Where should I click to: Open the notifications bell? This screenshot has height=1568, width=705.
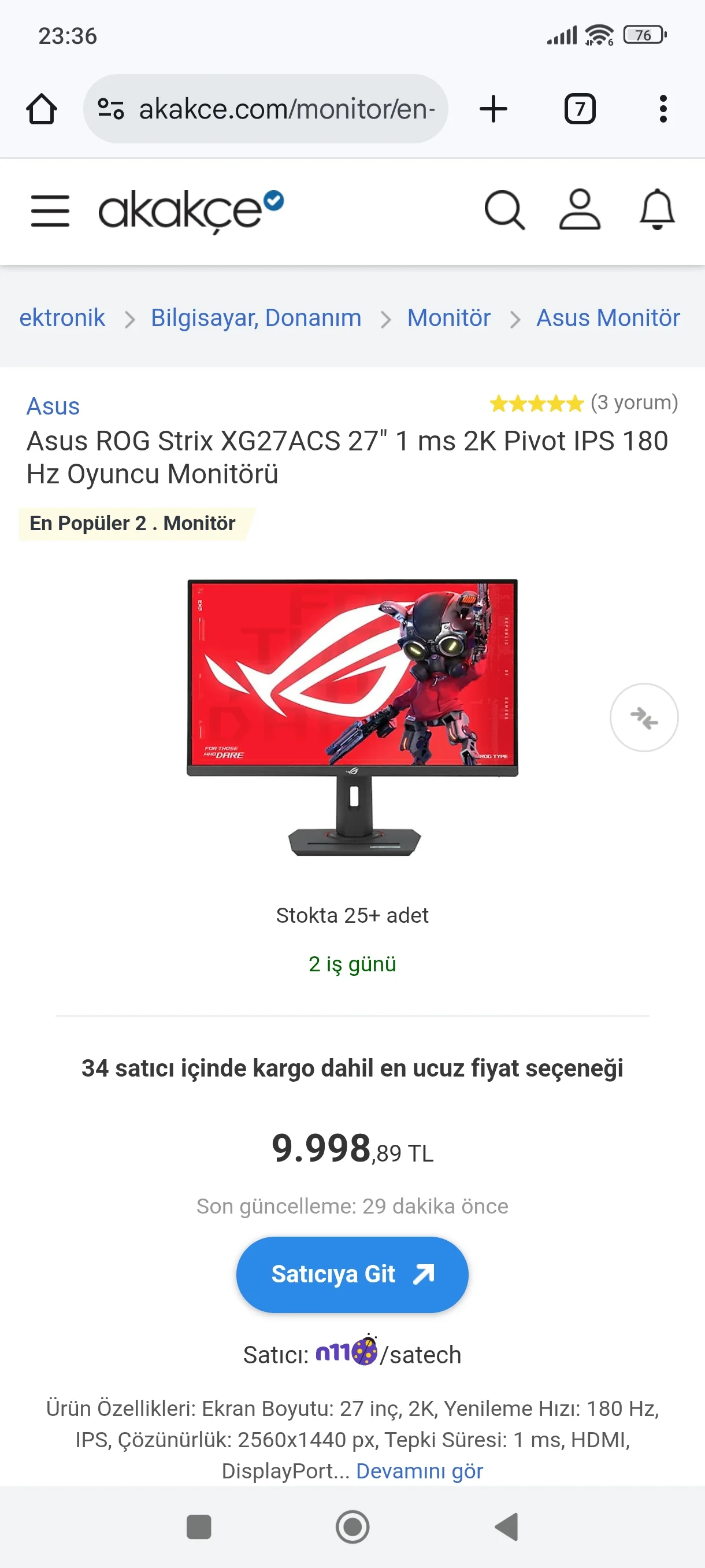pos(657,210)
